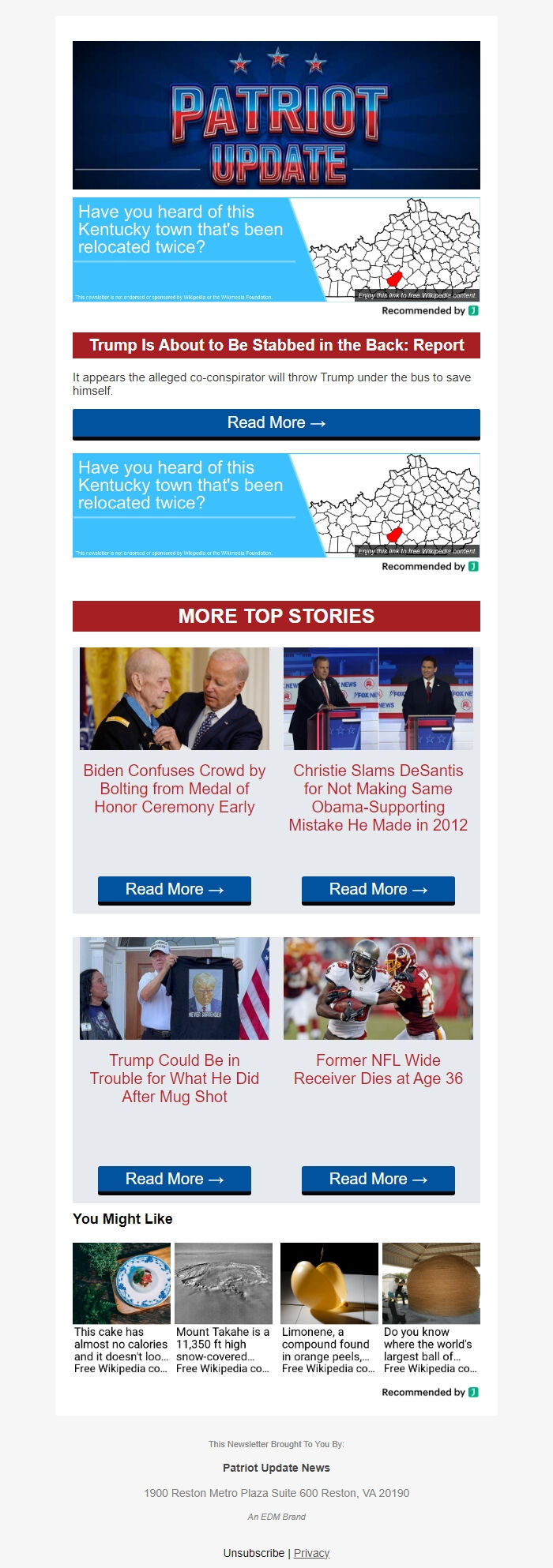Image resolution: width=553 pixels, height=1568 pixels.
Task: Open the second Kentucky town ad banner
Action: click(276, 505)
